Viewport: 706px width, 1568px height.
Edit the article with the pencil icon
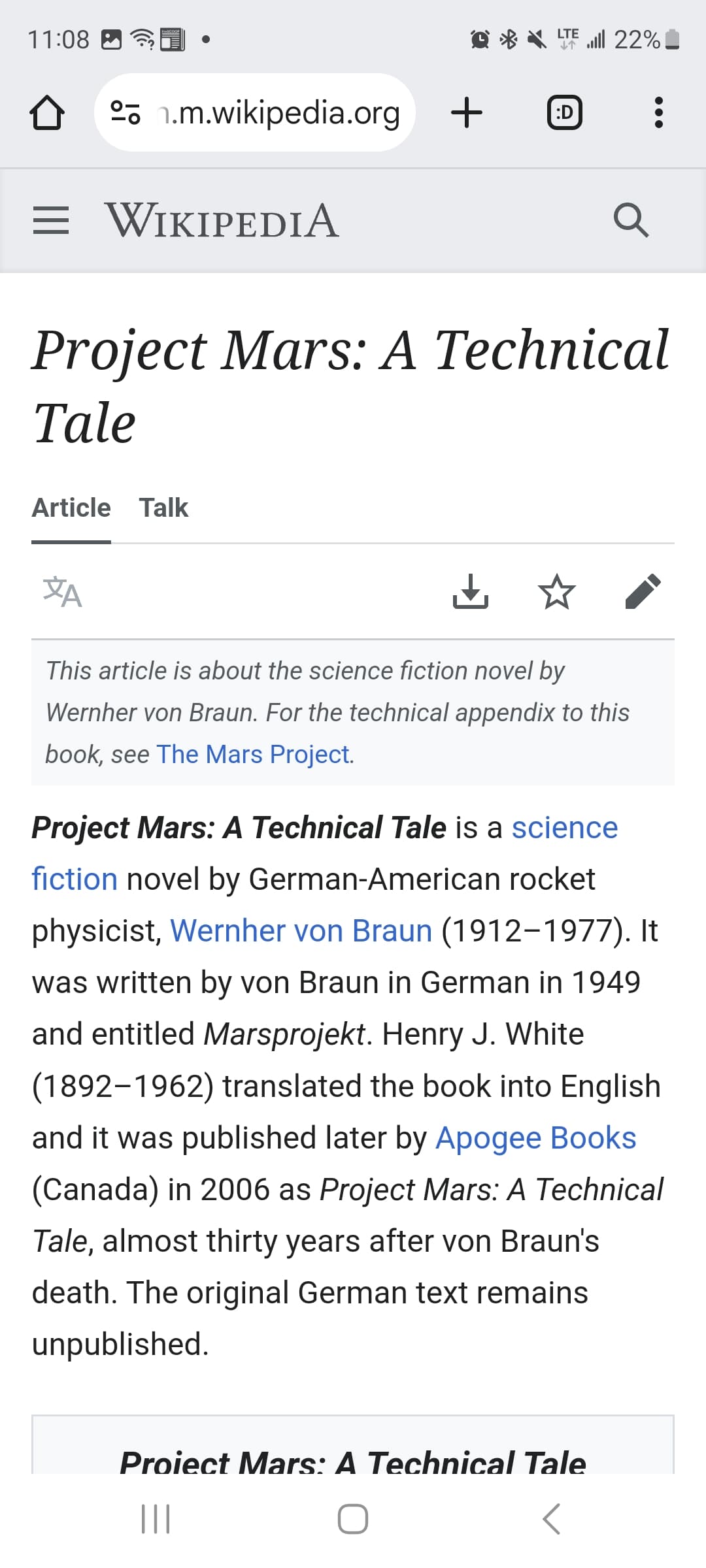pos(643,591)
